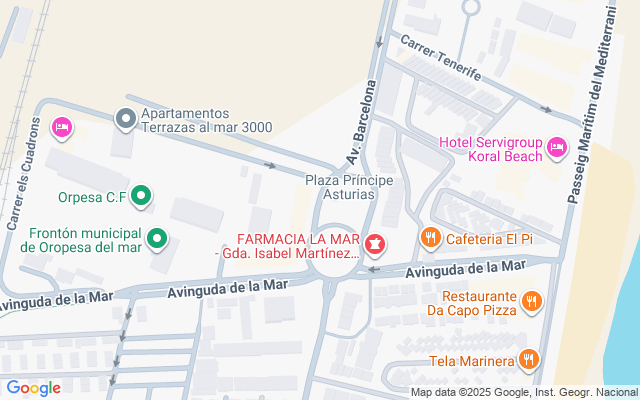Select the Cafeteria El Pi restaurant pin
640x400 pixels.
(x=430, y=238)
